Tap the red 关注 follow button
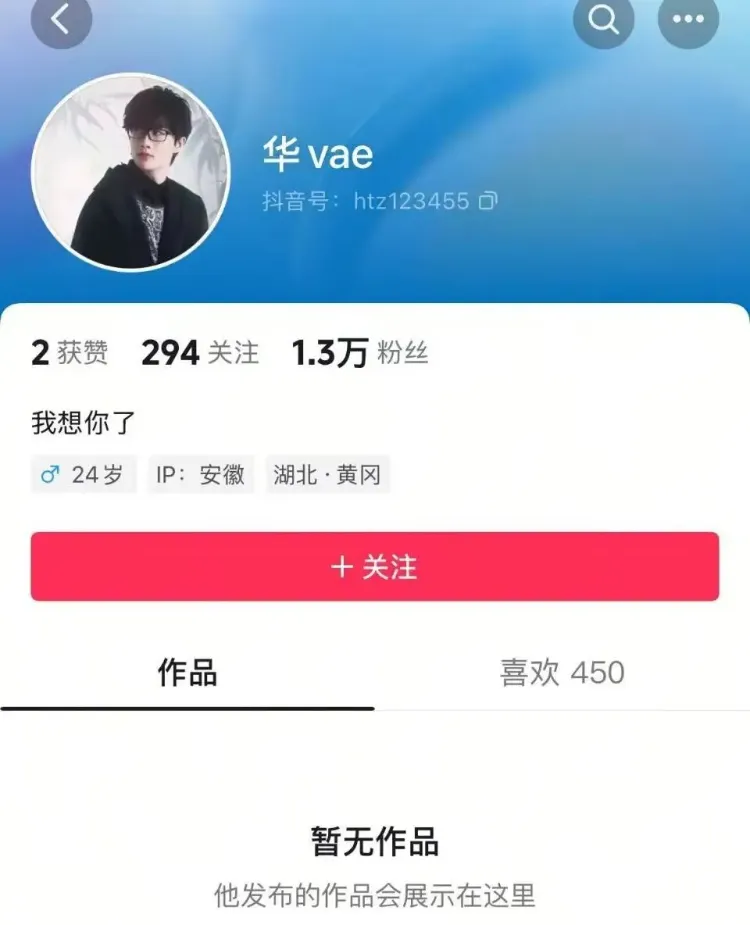The width and height of the screenshot is (750, 925). tap(374, 567)
